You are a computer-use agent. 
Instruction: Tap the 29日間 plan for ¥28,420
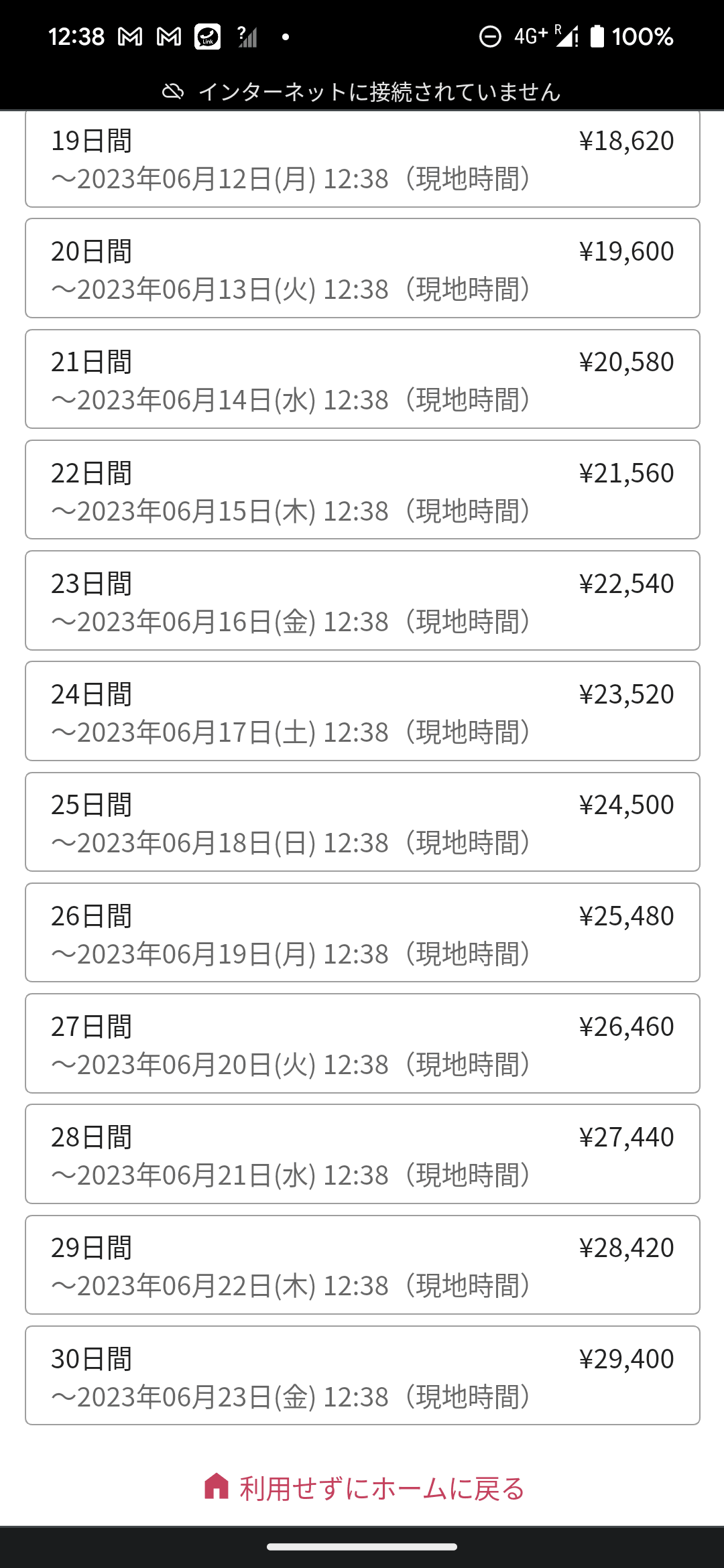pos(362,1265)
